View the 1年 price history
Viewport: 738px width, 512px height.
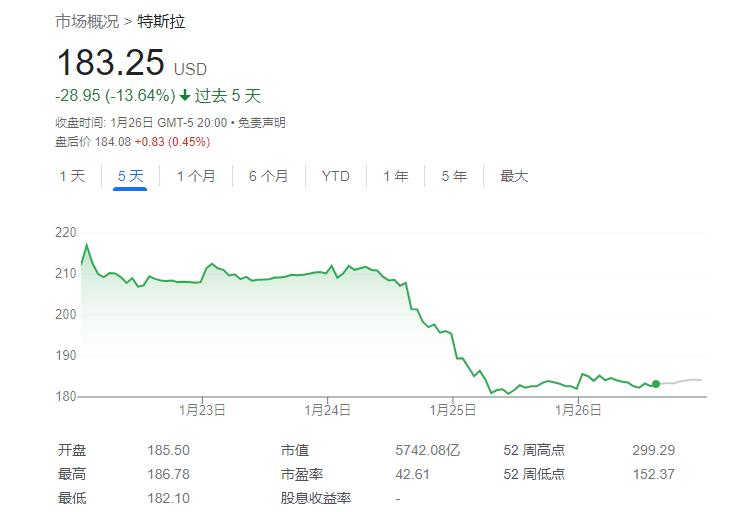pos(396,176)
